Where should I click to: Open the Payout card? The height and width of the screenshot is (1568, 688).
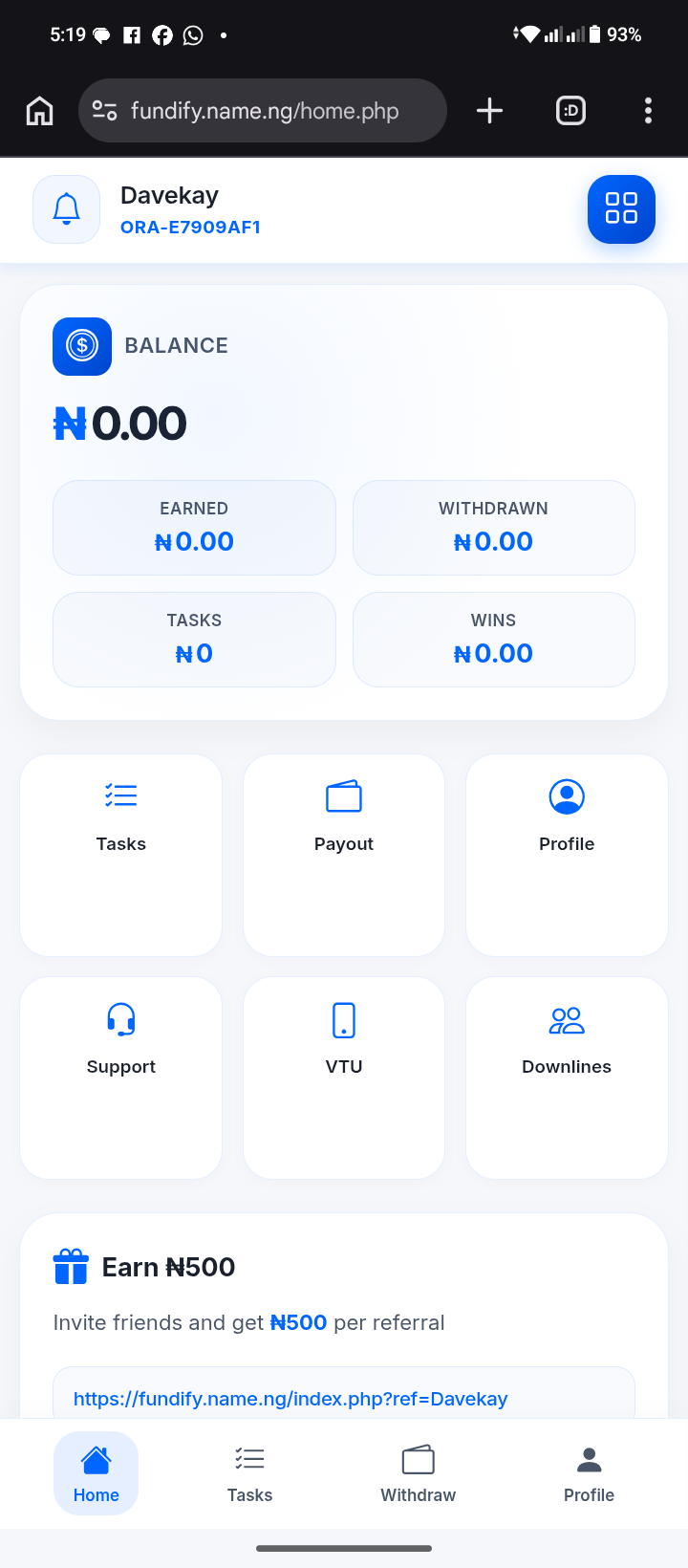(x=344, y=855)
